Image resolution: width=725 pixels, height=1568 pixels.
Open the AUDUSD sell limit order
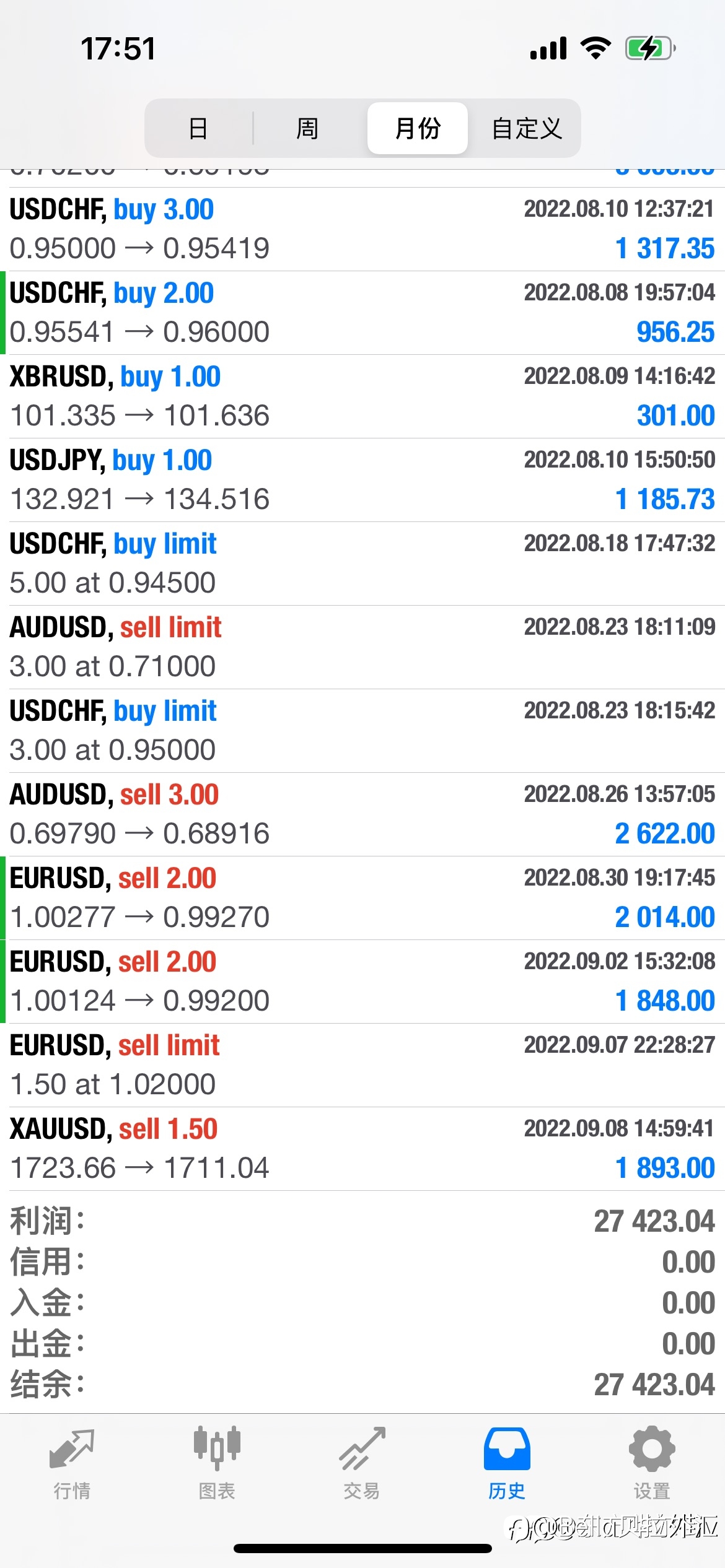click(x=362, y=647)
